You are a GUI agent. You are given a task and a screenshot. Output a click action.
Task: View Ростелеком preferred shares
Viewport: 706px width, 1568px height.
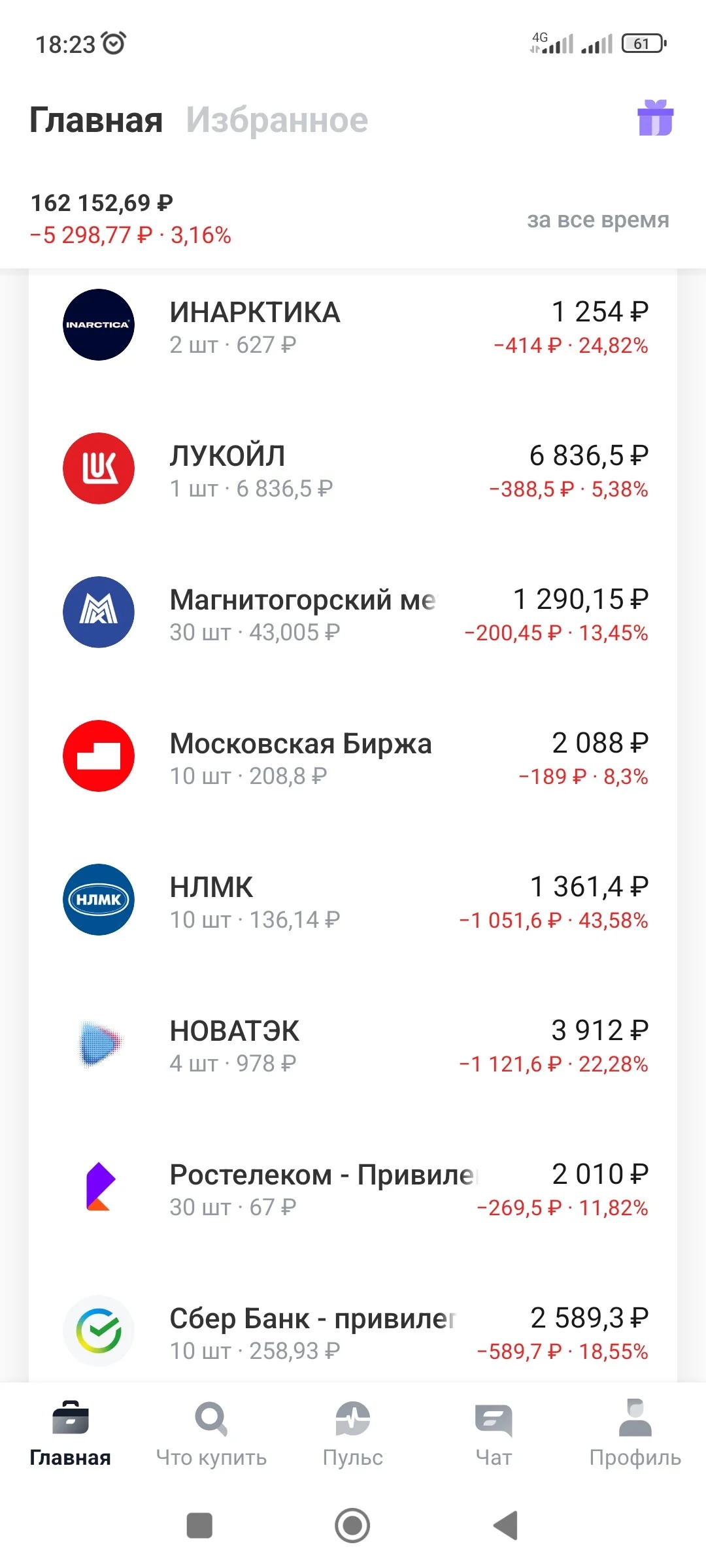coord(353,1188)
